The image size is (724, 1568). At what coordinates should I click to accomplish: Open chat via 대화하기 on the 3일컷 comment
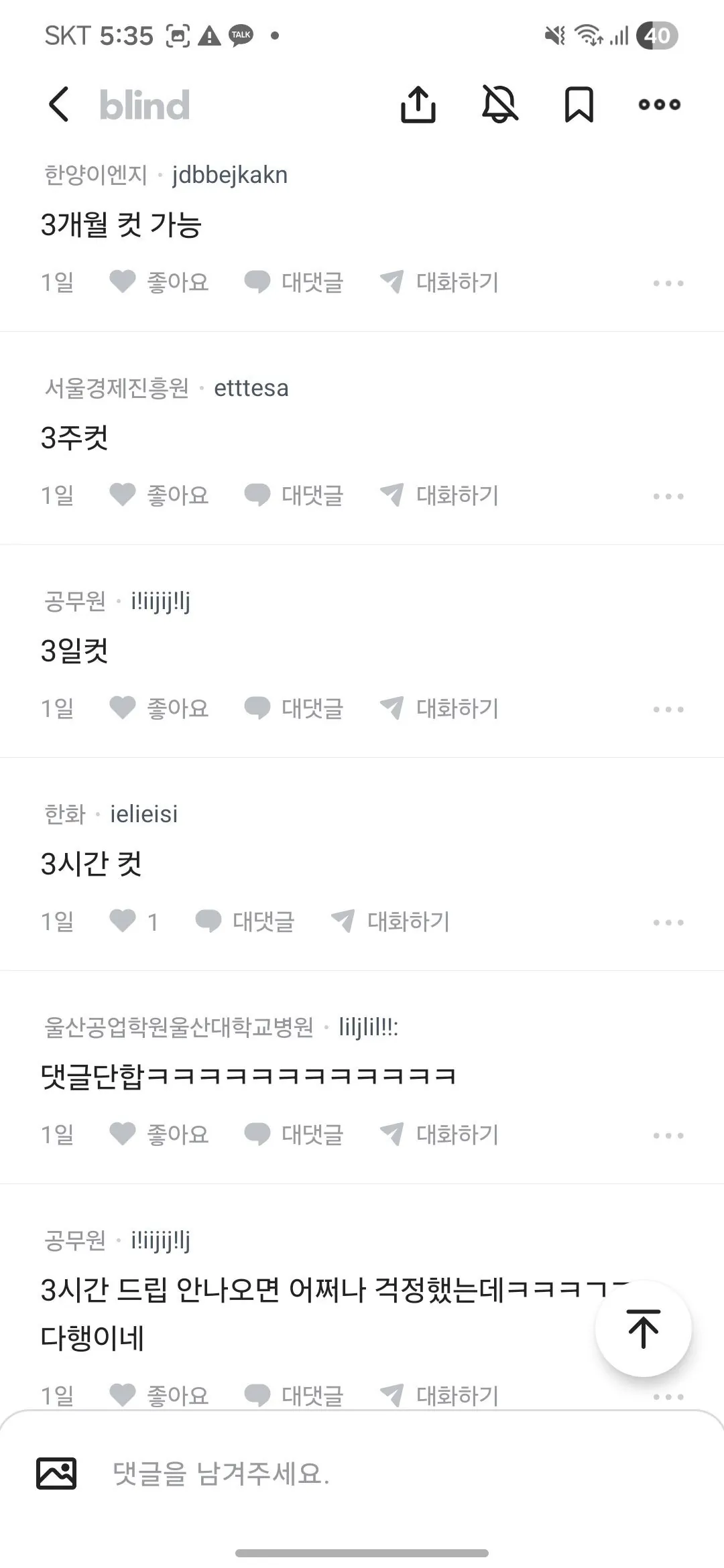(458, 708)
